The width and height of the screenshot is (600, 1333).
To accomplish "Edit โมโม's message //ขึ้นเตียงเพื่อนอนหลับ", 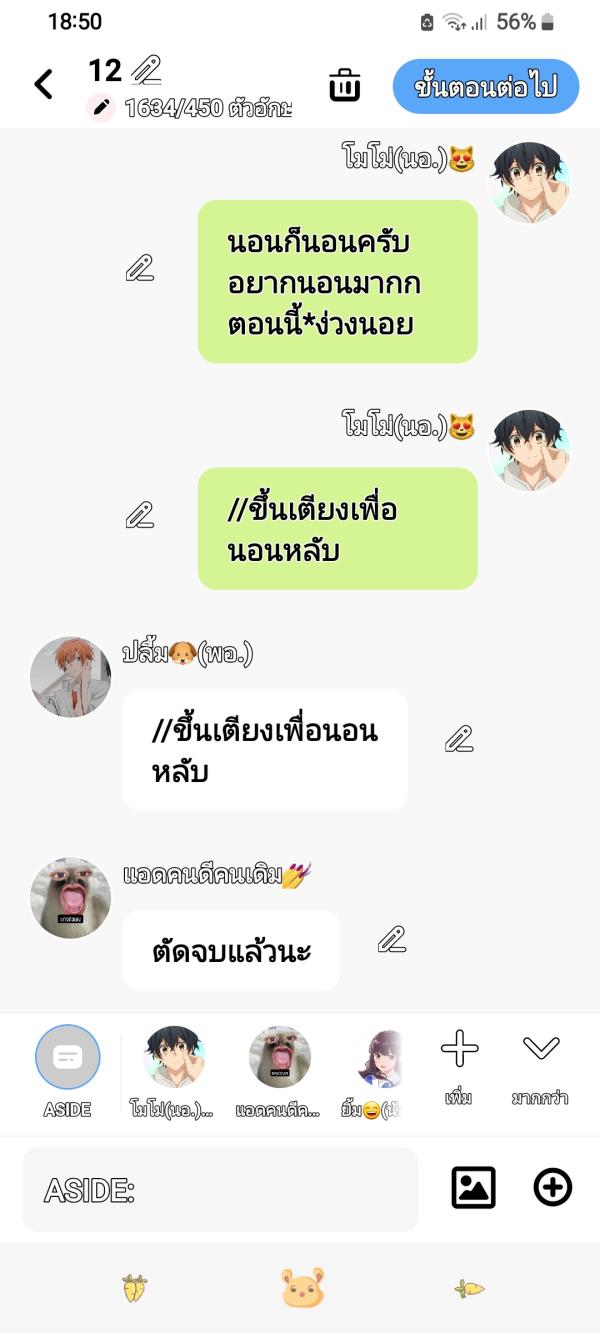I will (140, 515).
